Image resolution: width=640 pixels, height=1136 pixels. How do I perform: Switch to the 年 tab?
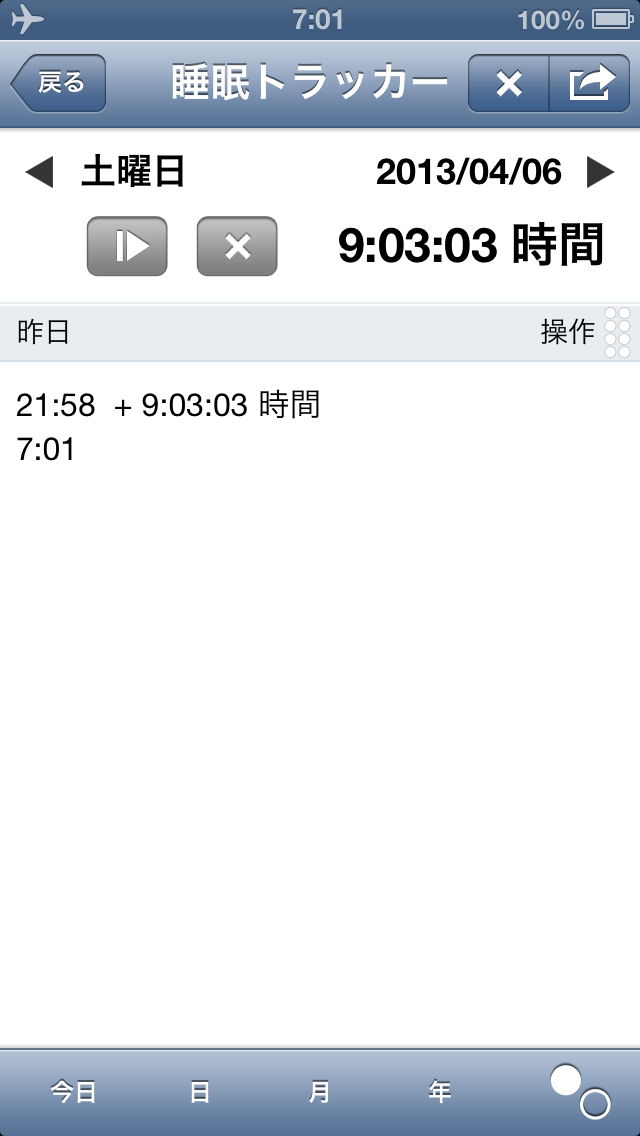pyautogui.click(x=440, y=1092)
